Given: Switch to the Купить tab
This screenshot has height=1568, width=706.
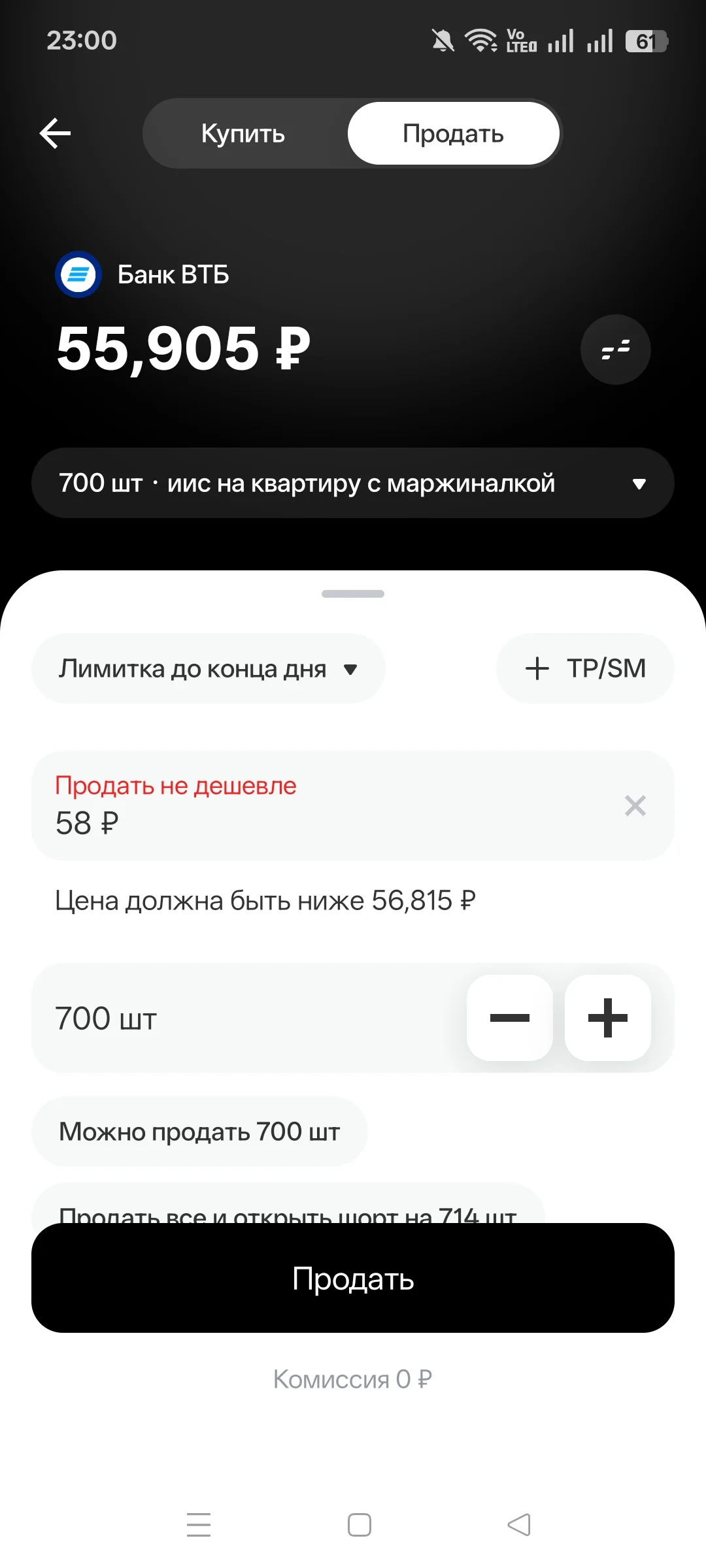Looking at the screenshot, I should pyautogui.click(x=243, y=133).
